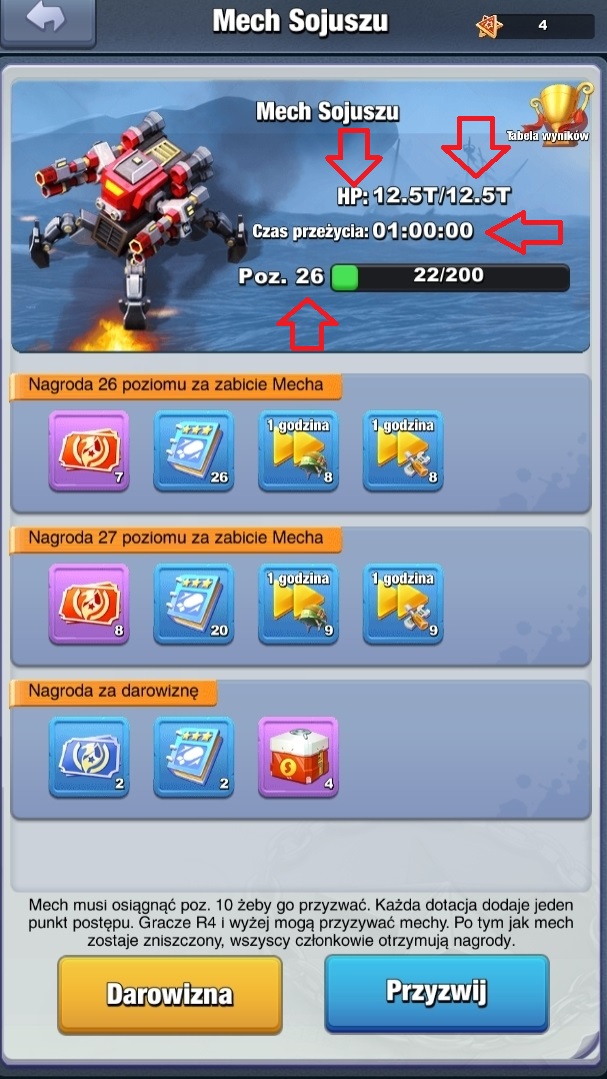607x1079 pixels.
Task: Inspect the blueprint reward with 20 count
Action: (x=193, y=604)
